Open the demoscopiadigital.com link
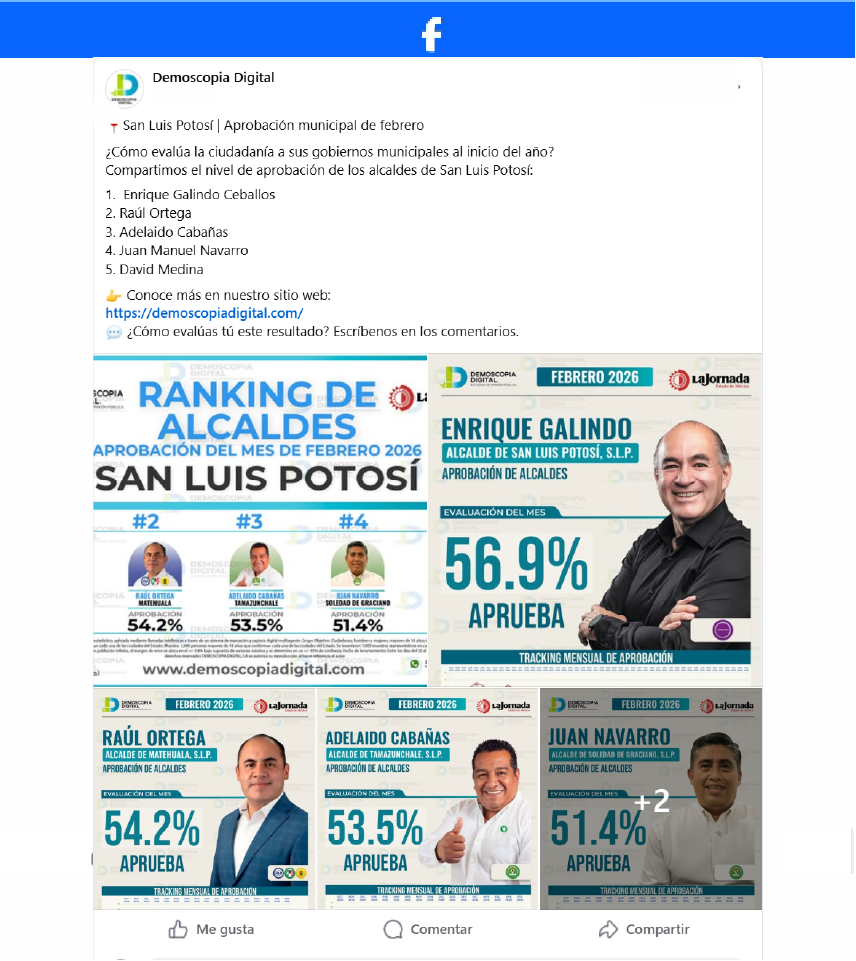 tap(204, 312)
